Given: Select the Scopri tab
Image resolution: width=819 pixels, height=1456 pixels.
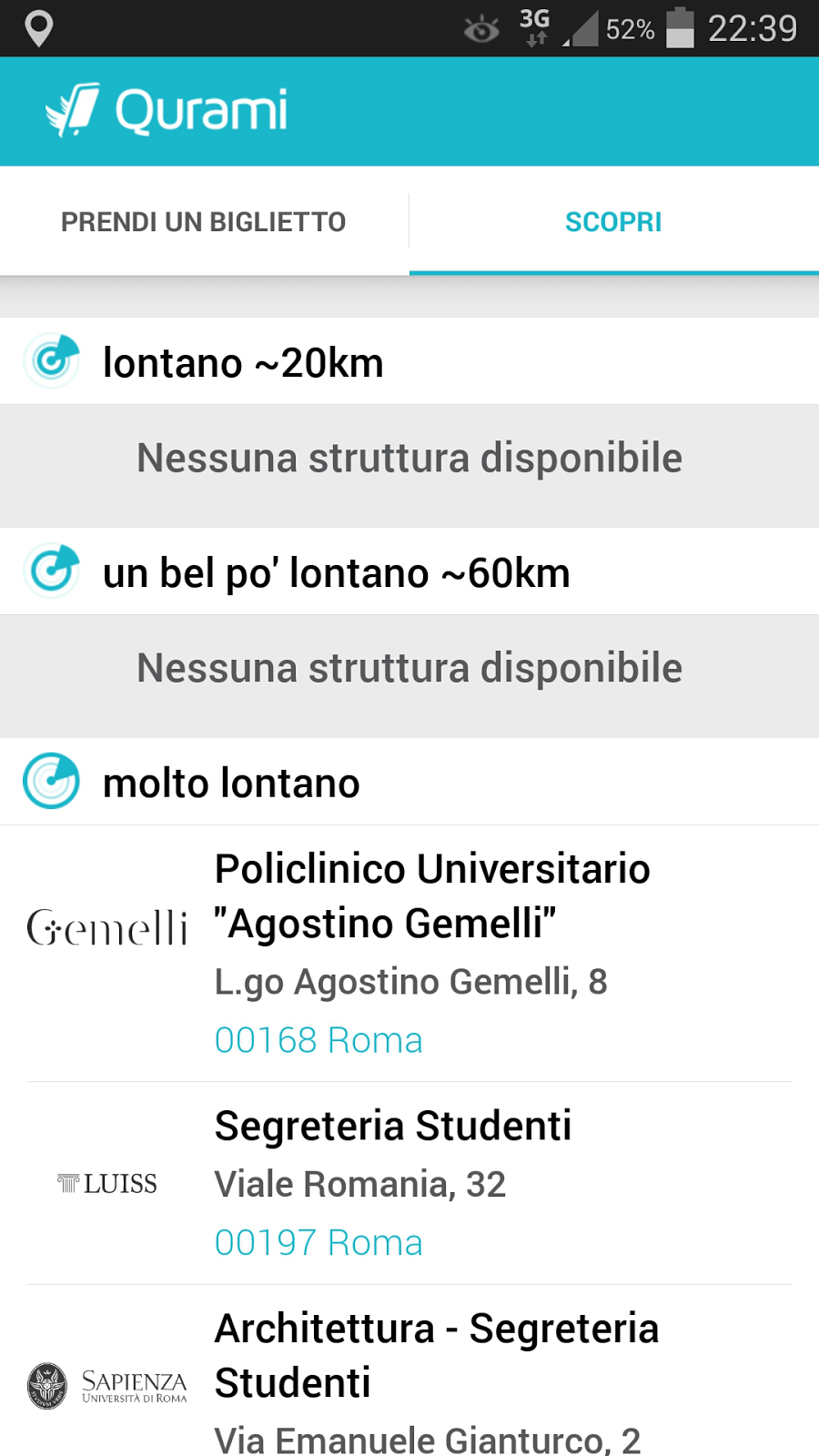Looking at the screenshot, I should pyautogui.click(x=613, y=222).
